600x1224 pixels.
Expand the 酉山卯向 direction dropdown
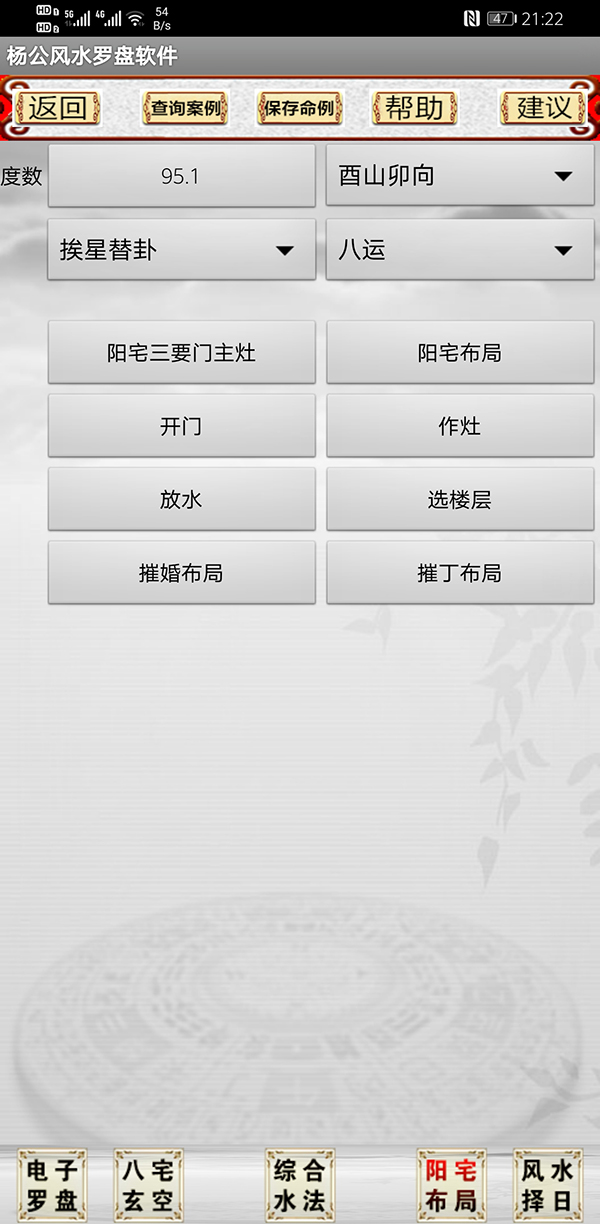click(x=460, y=176)
